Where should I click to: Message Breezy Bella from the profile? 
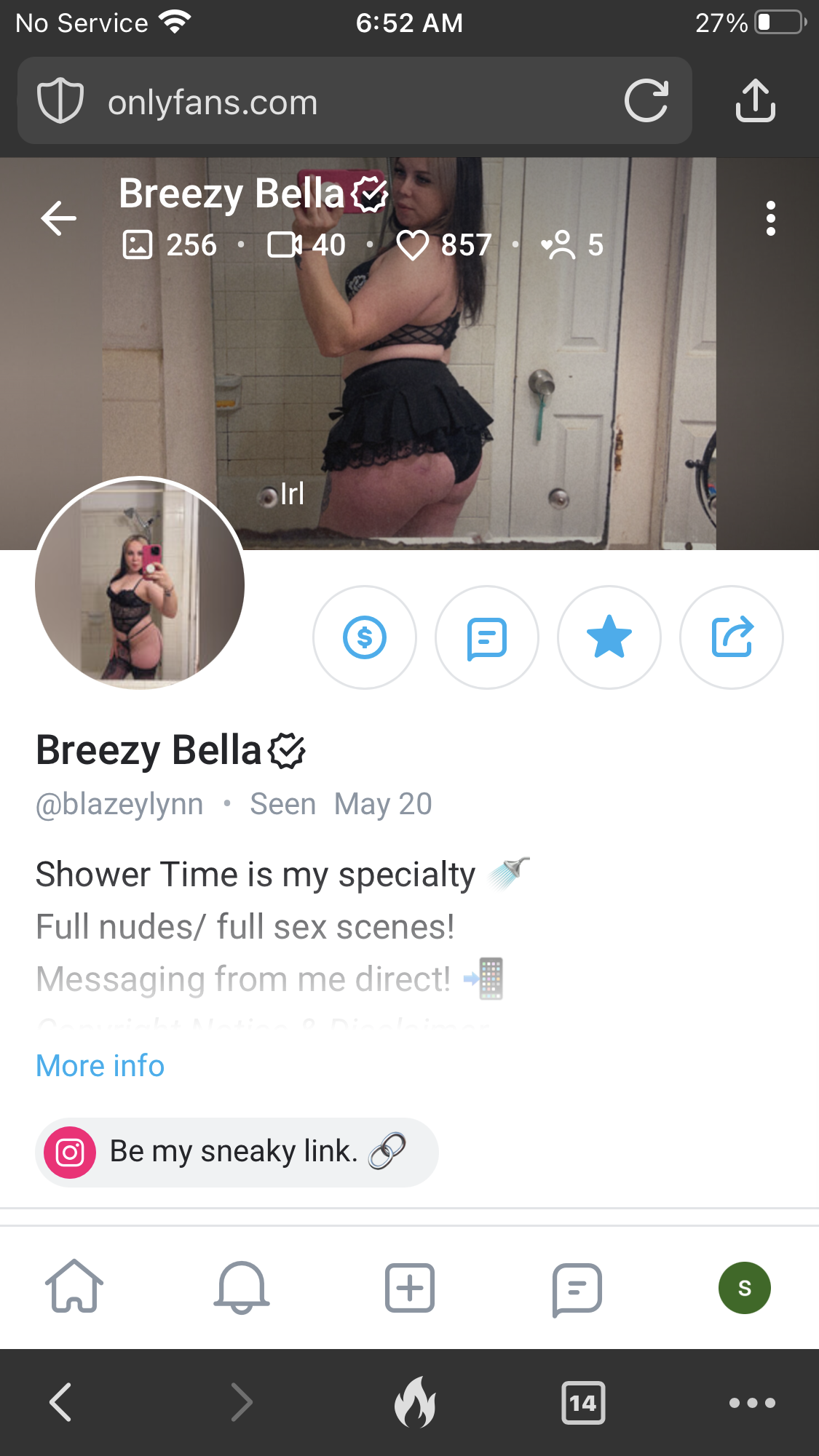tap(487, 637)
